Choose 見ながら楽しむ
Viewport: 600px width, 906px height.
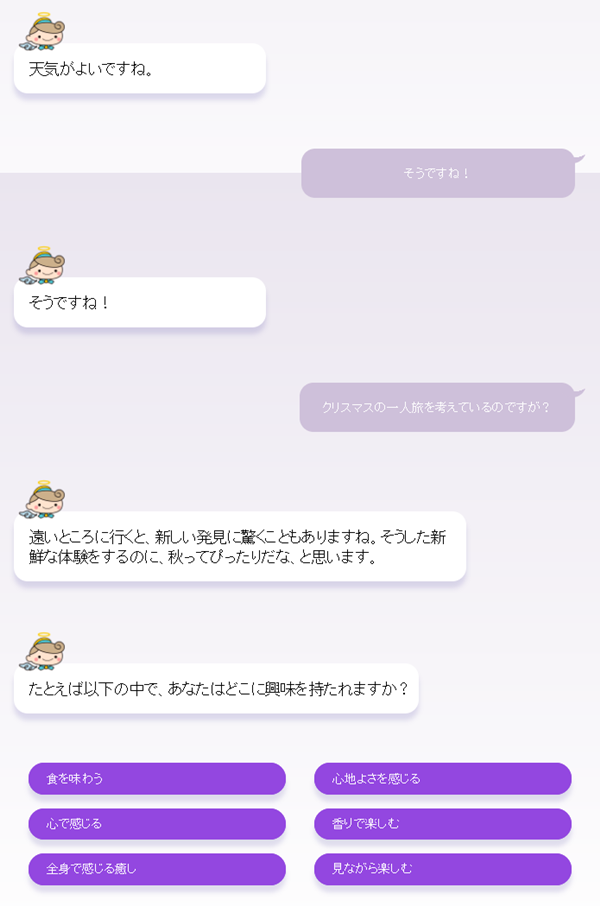click(442, 869)
